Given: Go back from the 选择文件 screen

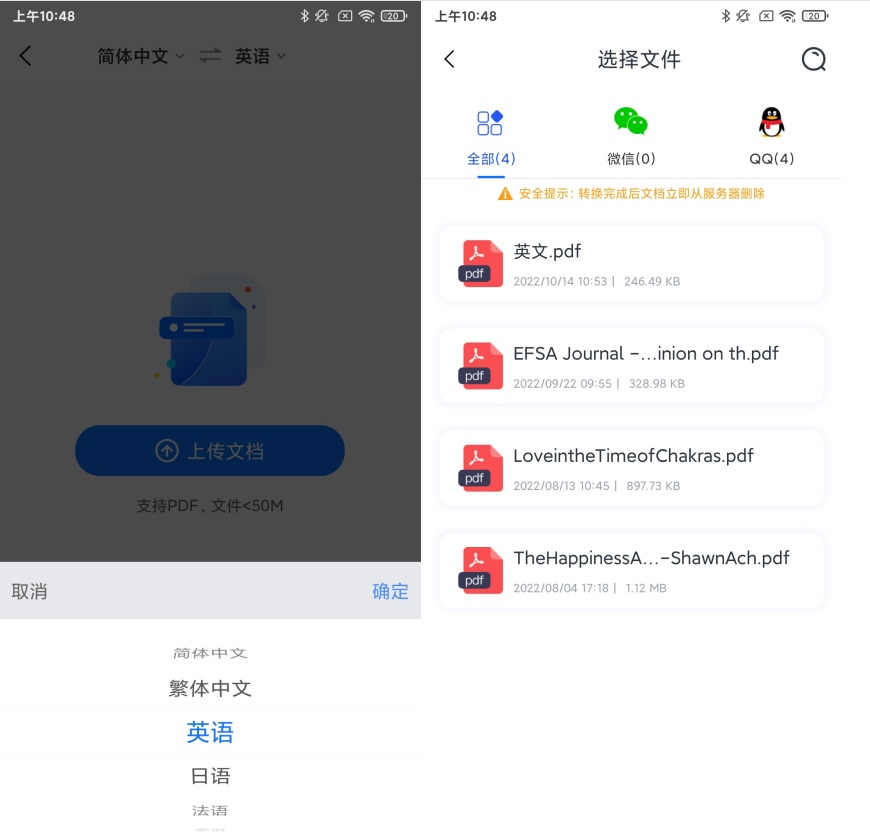Looking at the screenshot, I should (450, 60).
